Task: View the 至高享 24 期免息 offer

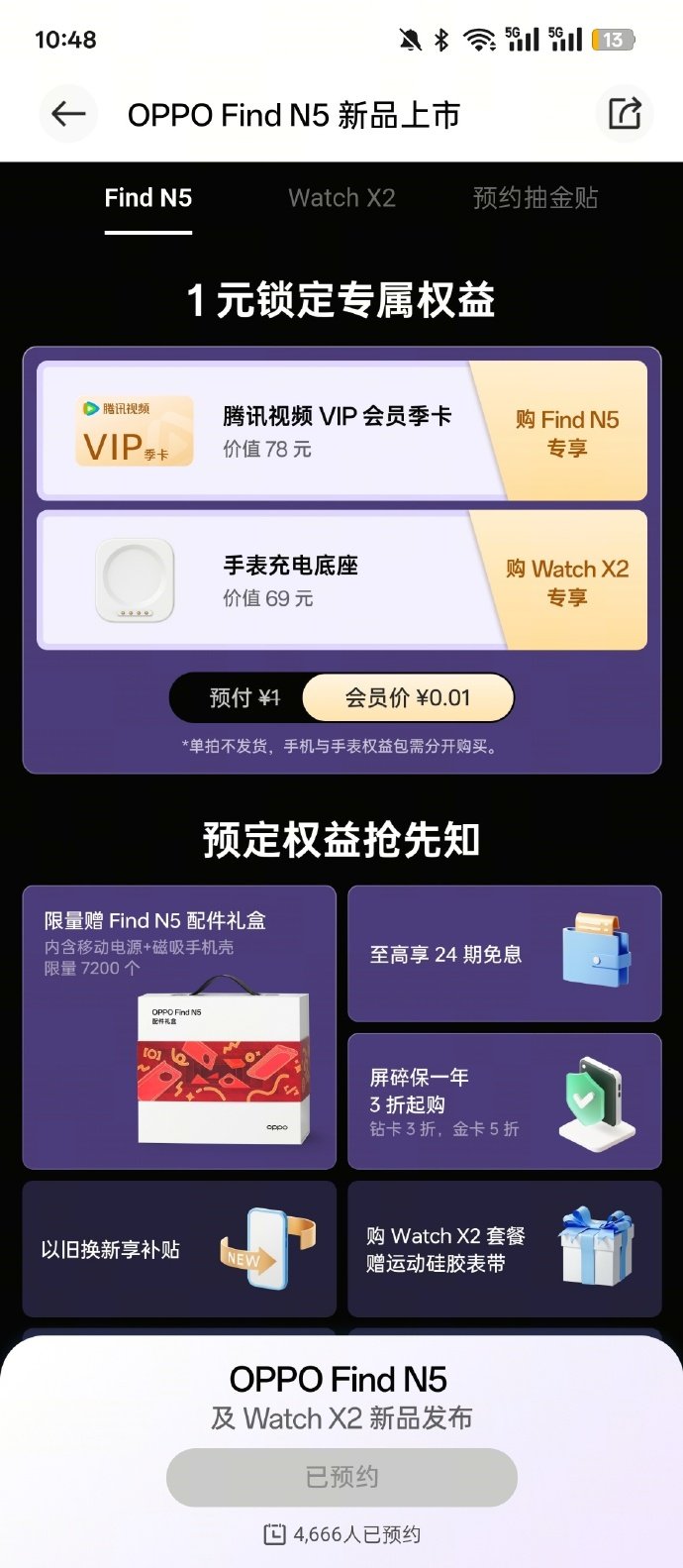Action: (504, 954)
